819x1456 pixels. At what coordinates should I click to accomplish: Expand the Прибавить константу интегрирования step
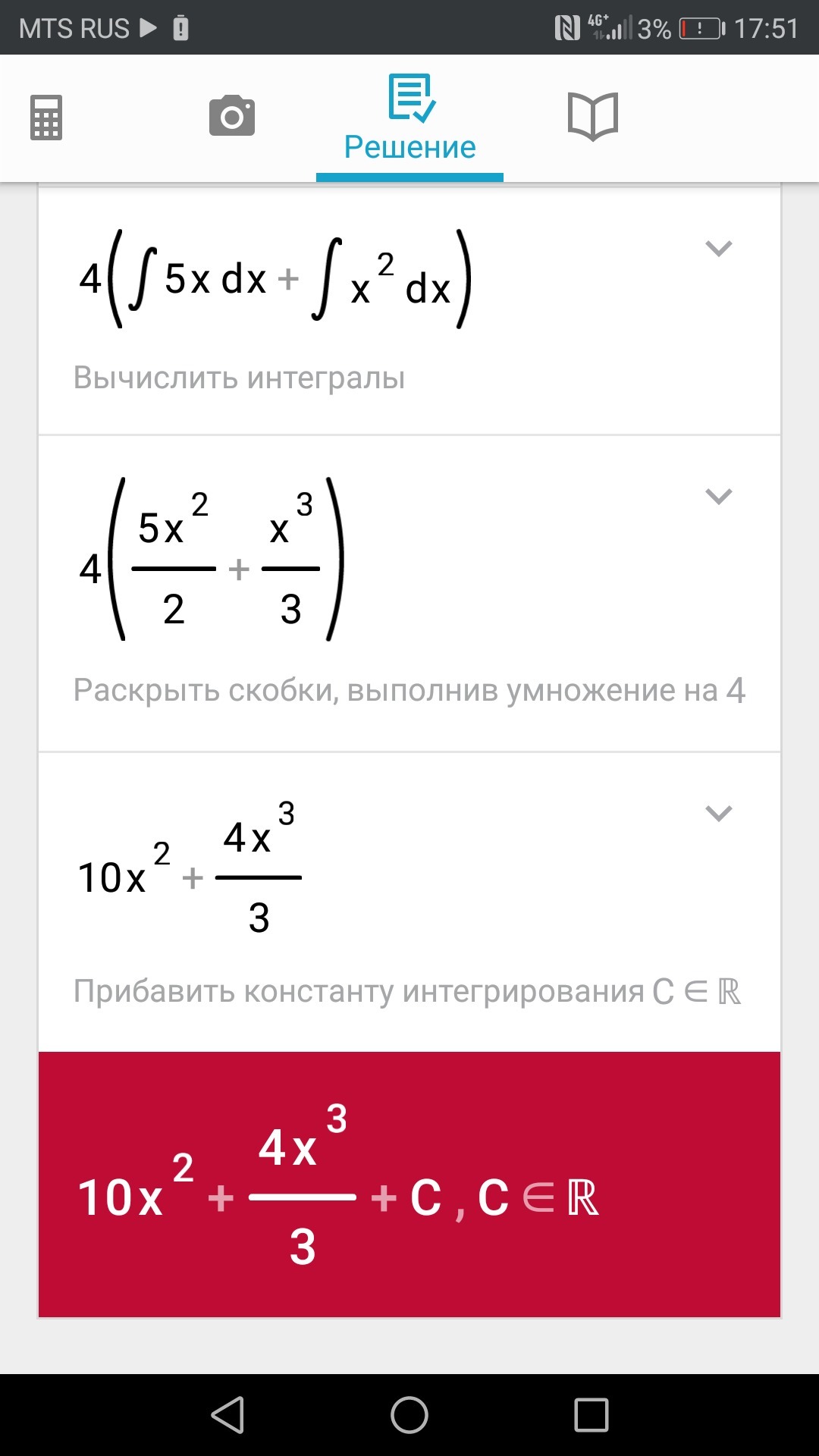(718, 814)
